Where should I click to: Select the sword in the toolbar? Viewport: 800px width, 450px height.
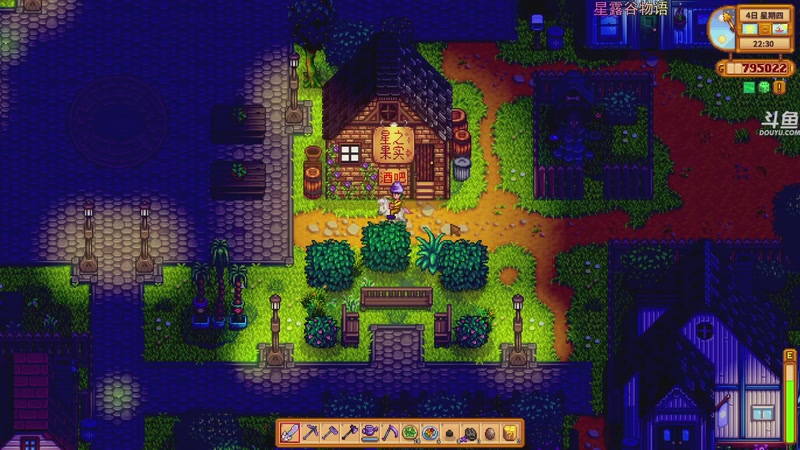click(x=290, y=431)
